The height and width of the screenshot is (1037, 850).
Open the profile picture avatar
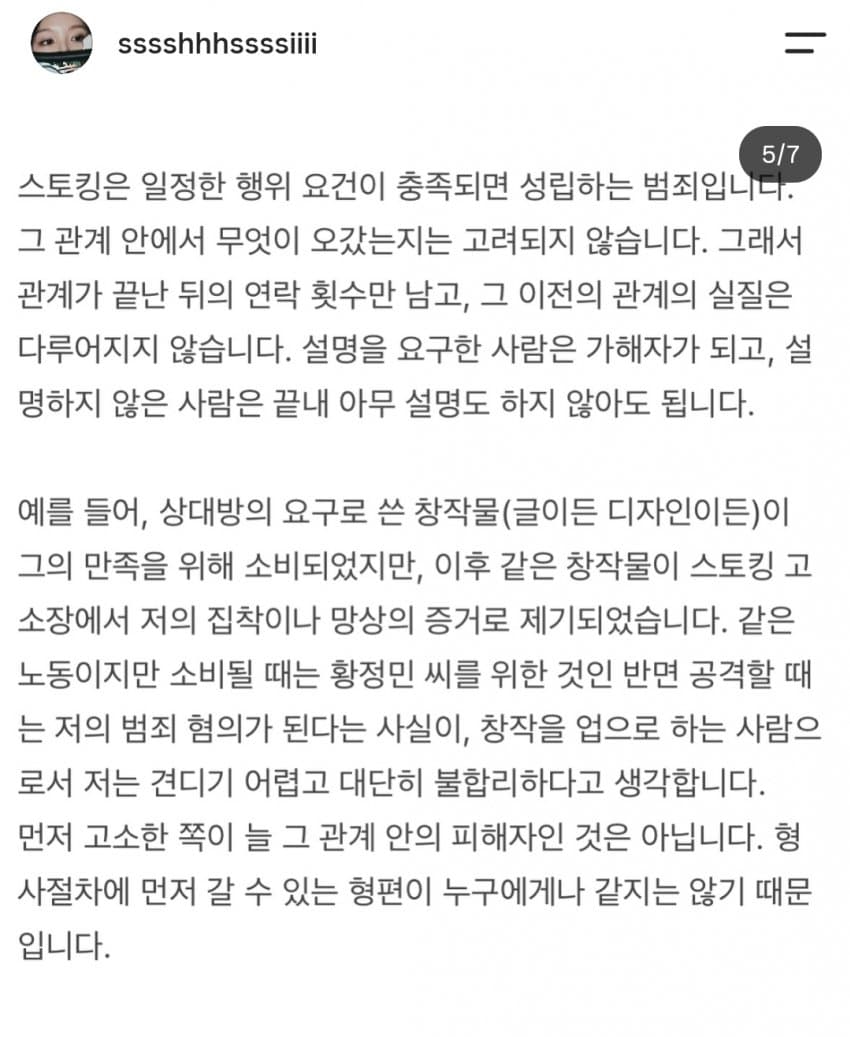[x=62, y=43]
